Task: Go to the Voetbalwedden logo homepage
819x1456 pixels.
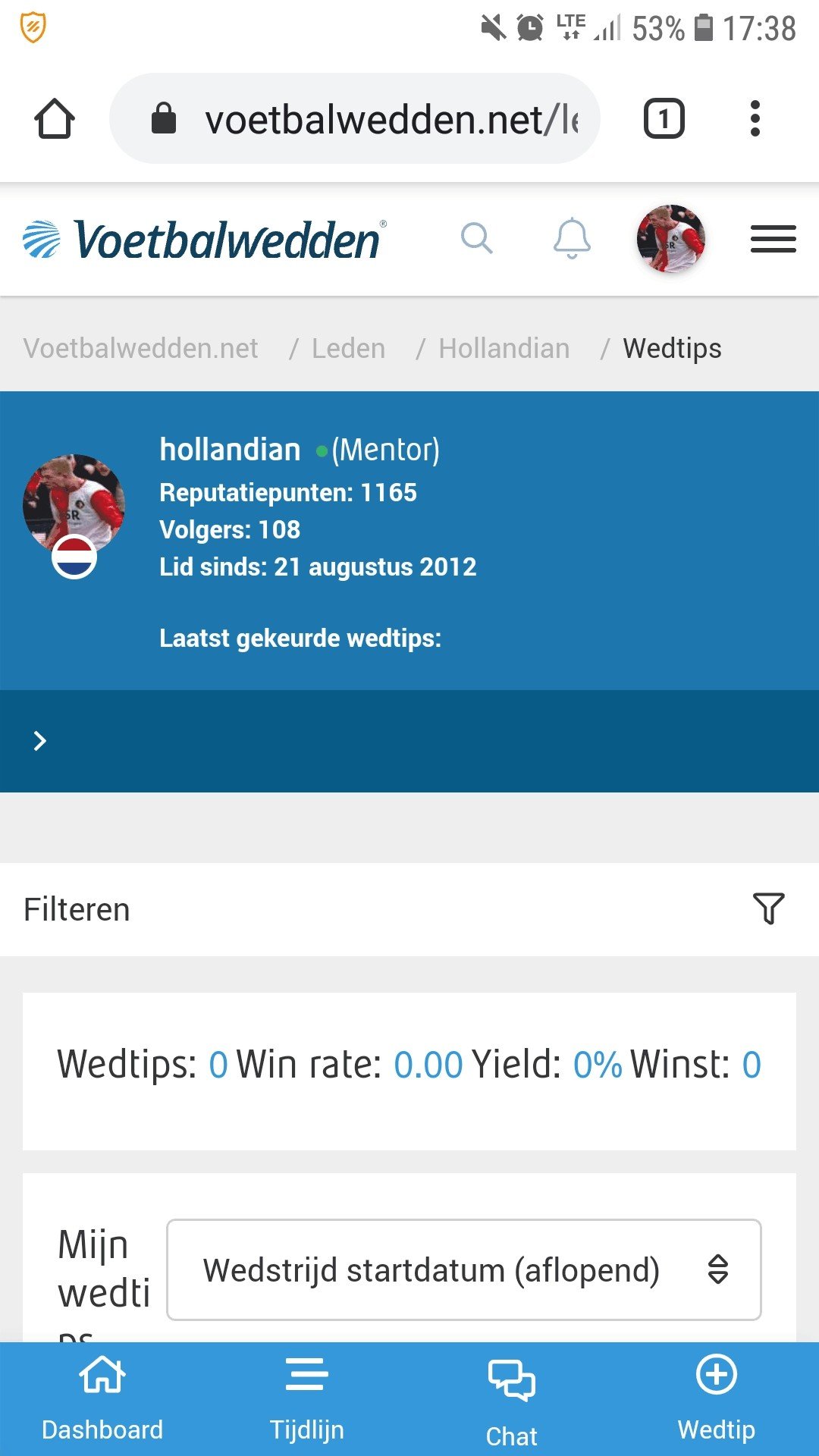Action: point(205,240)
